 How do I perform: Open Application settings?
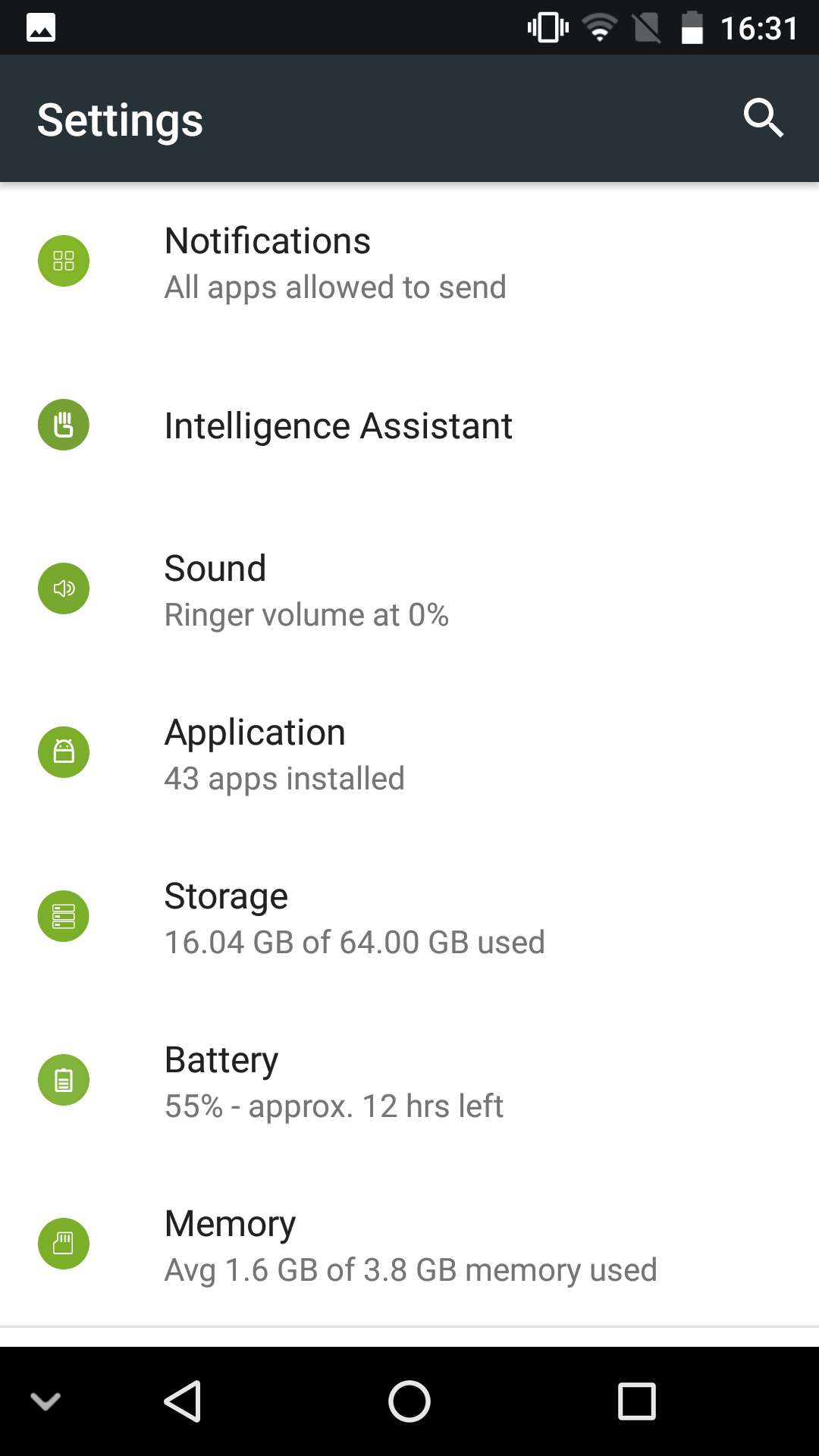[409, 753]
